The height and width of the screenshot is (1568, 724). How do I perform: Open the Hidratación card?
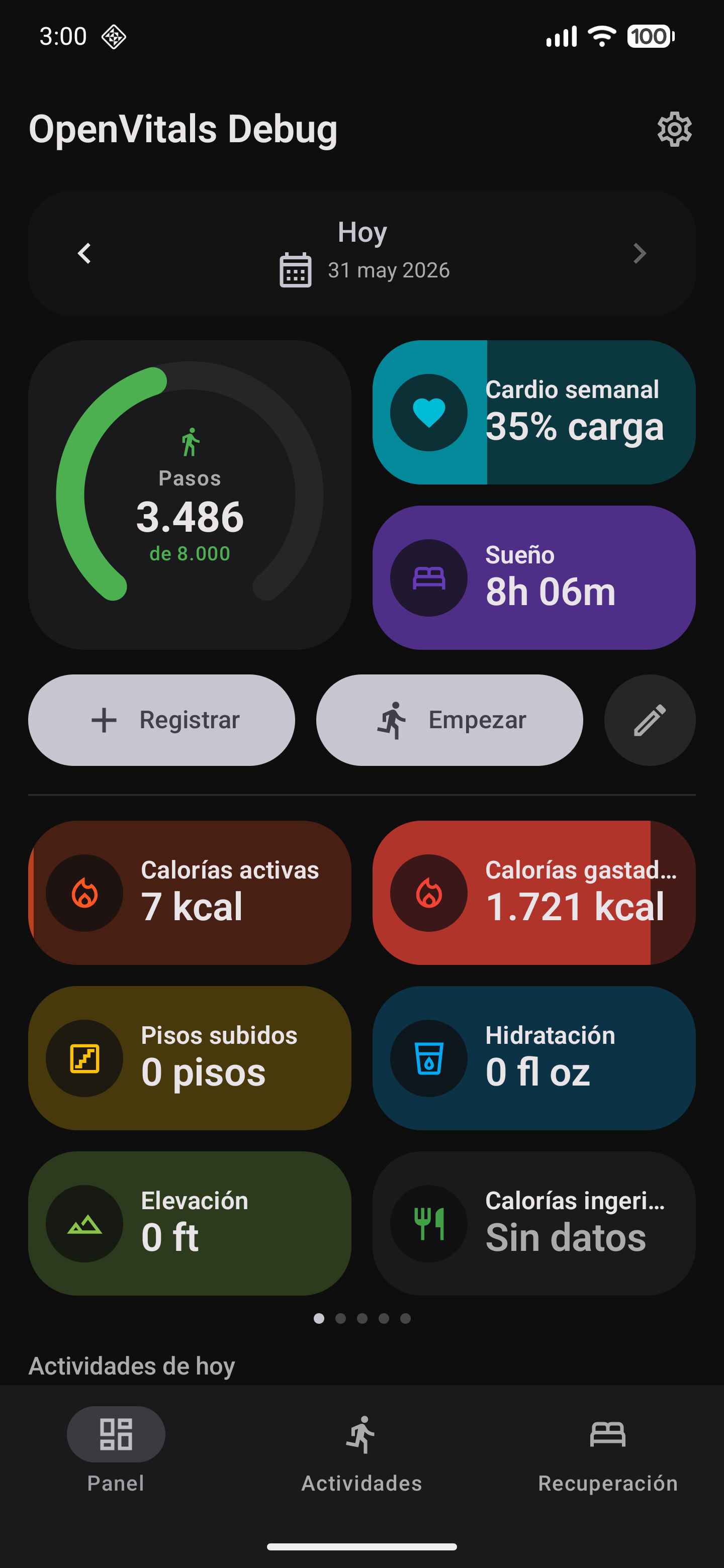point(534,1058)
